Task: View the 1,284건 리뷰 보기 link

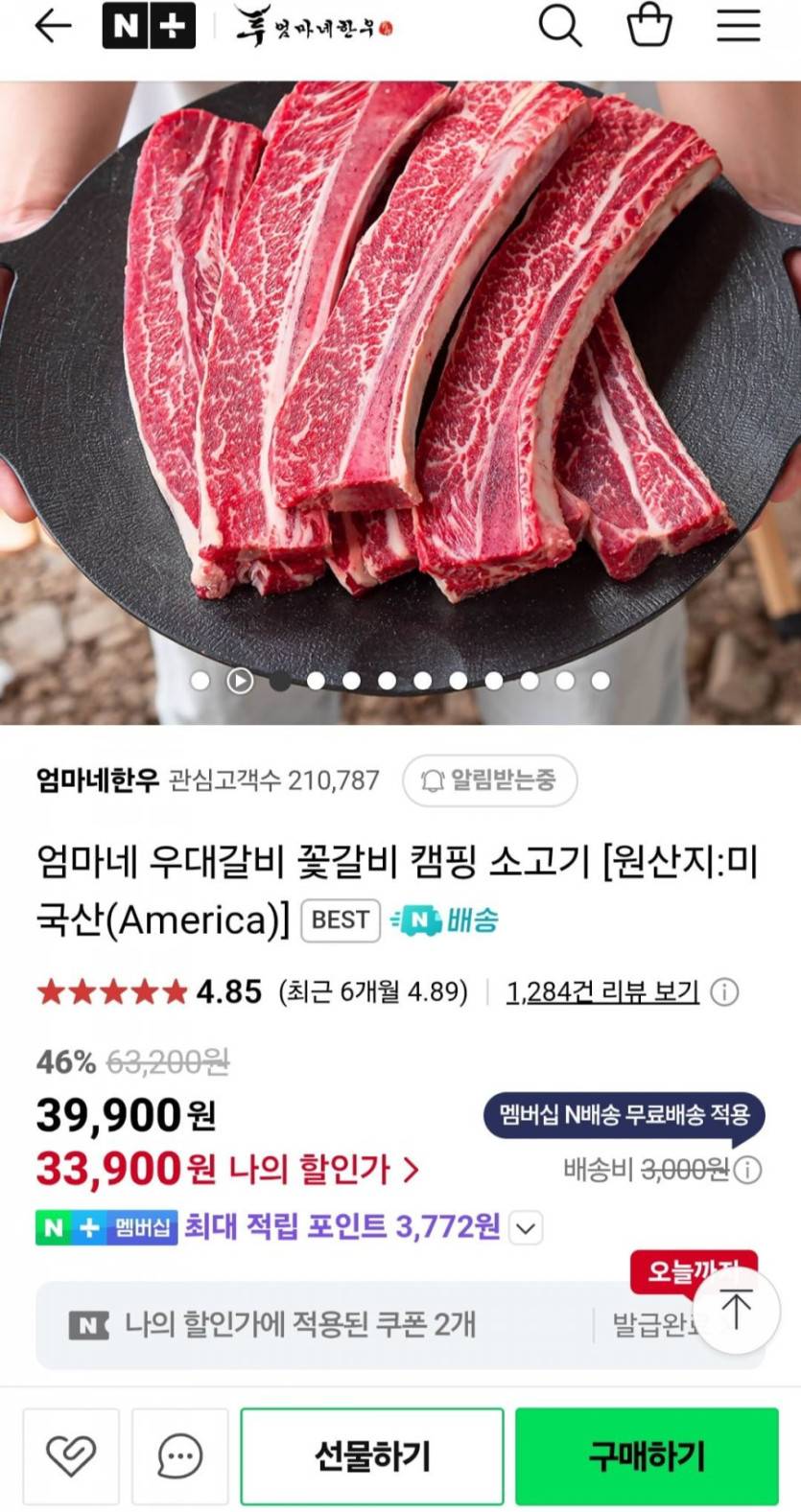Action: 602,991
